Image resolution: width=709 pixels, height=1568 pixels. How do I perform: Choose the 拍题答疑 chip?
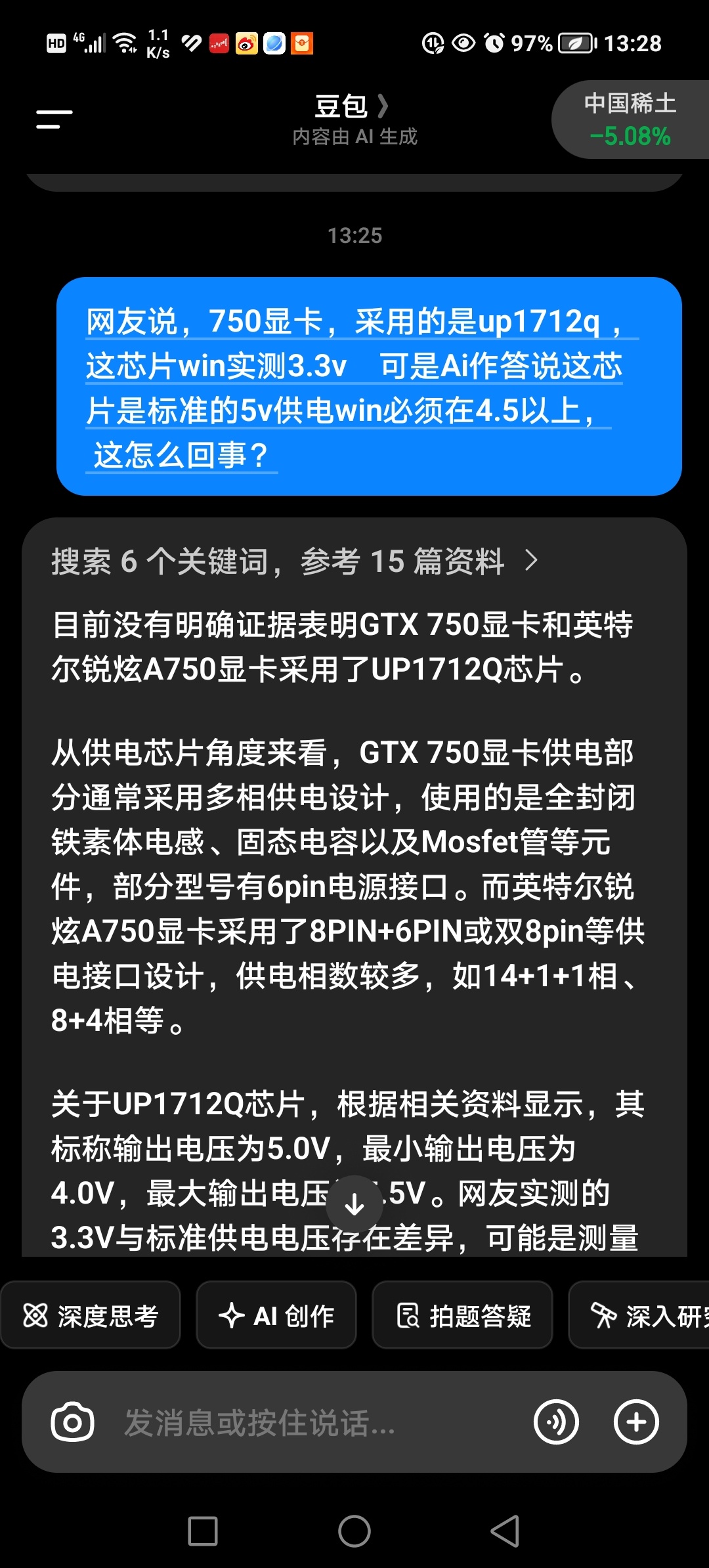(463, 1316)
